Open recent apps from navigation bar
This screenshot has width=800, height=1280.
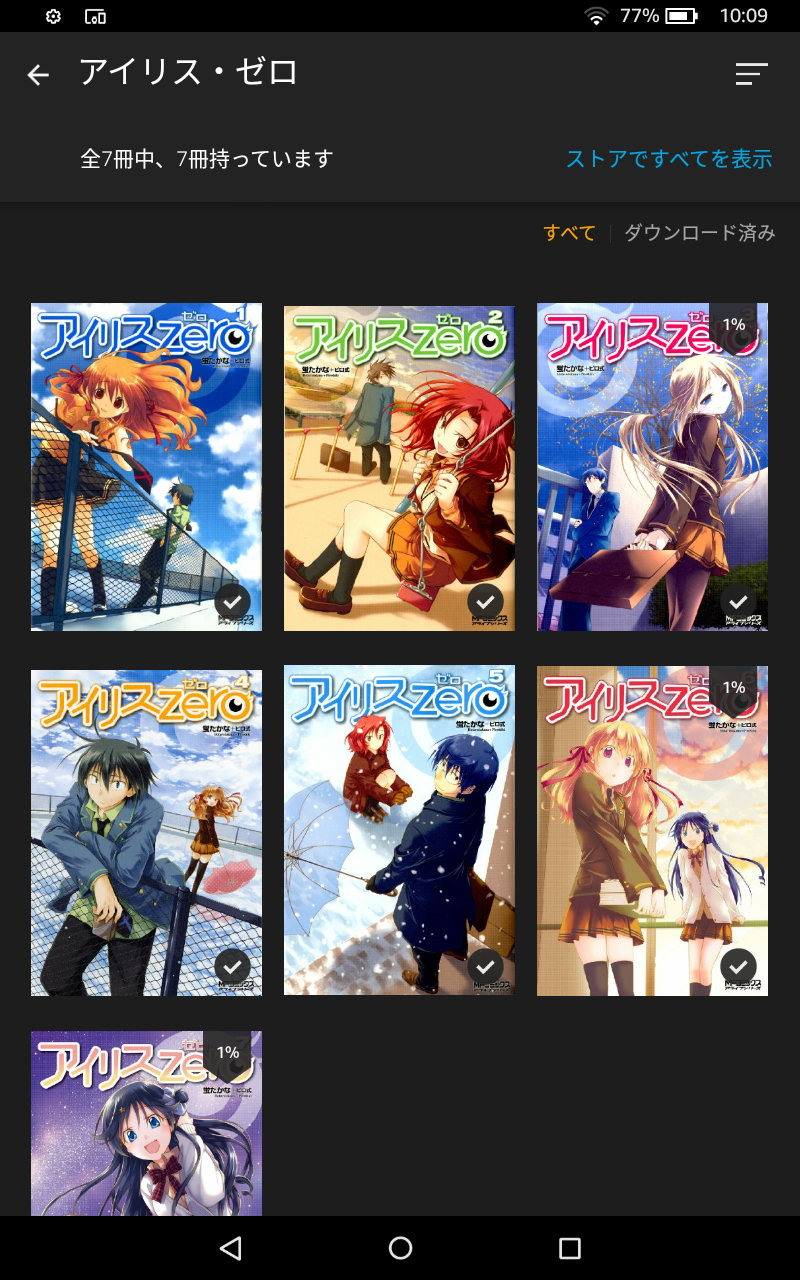tap(570, 1248)
